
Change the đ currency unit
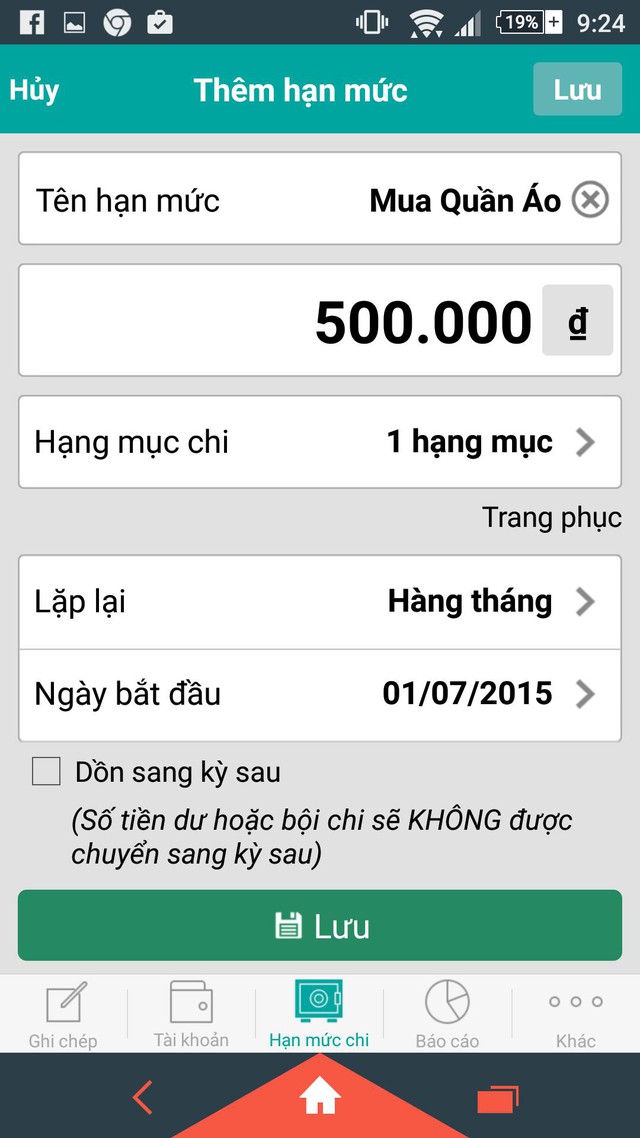click(x=577, y=322)
